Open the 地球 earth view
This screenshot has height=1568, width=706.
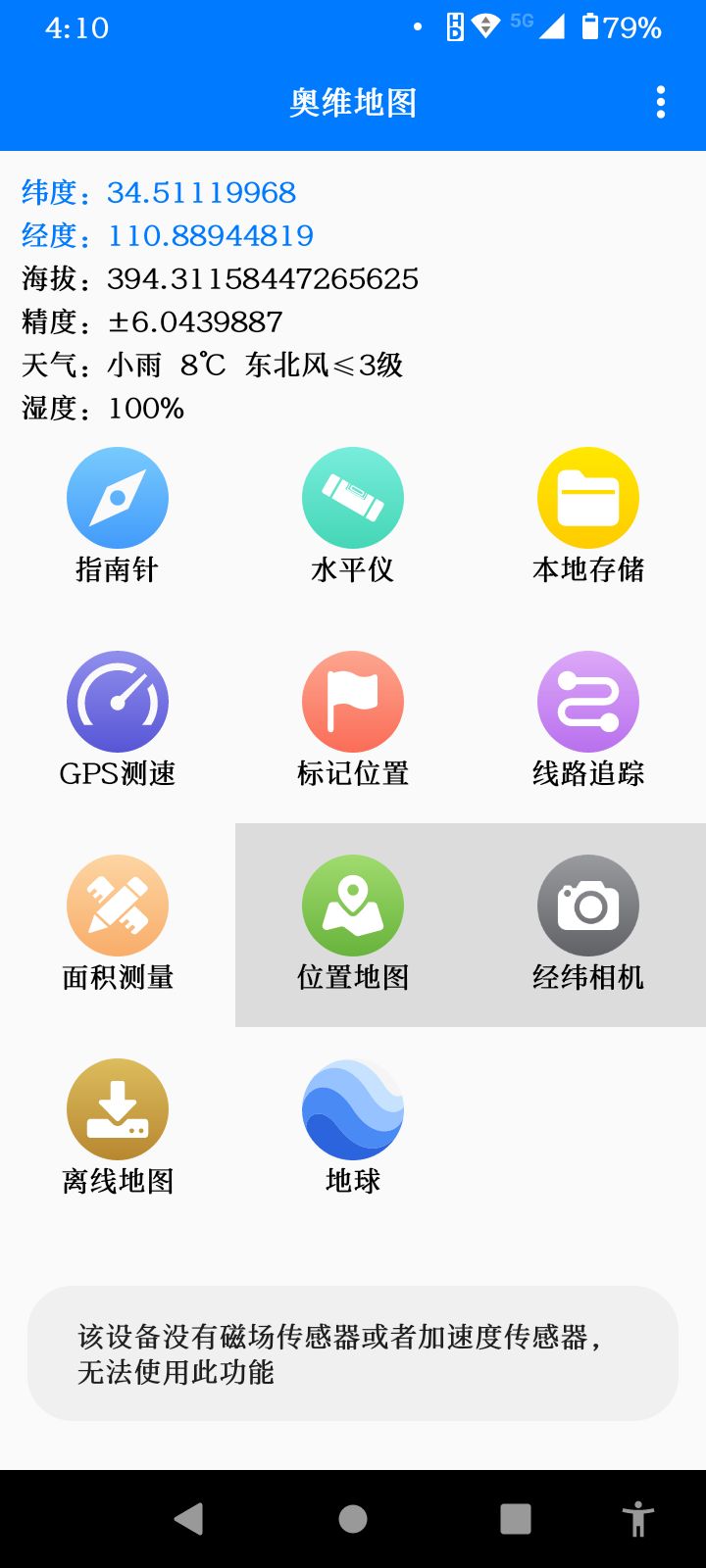pos(353,1129)
